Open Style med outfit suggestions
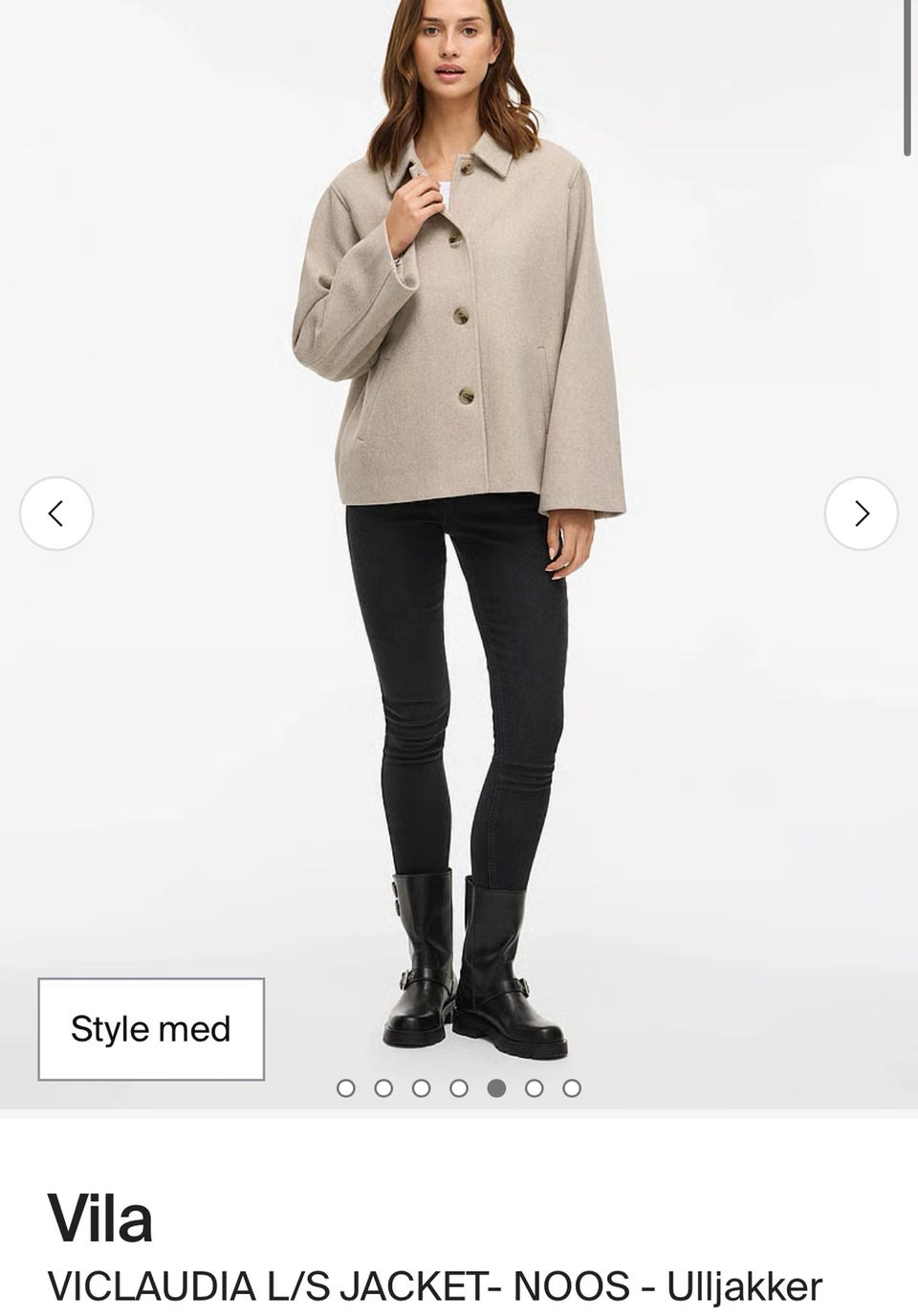 point(151,1029)
